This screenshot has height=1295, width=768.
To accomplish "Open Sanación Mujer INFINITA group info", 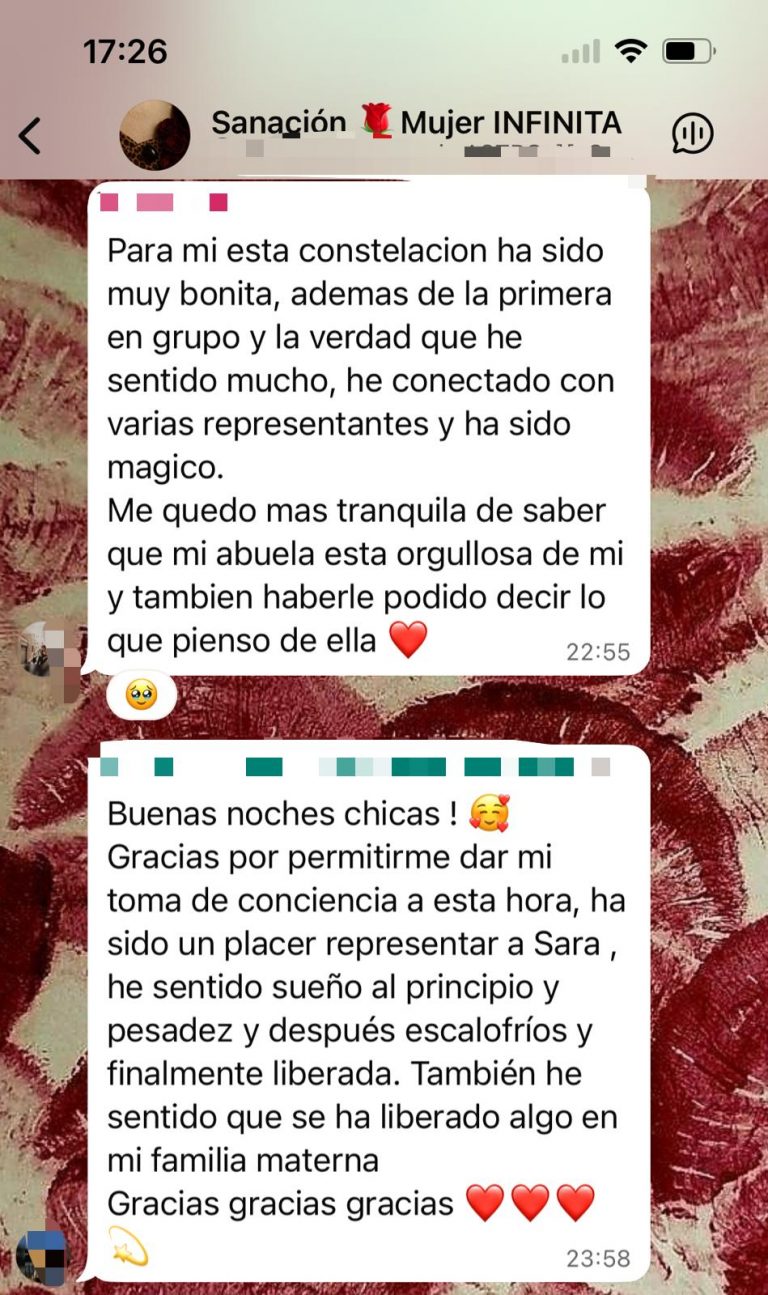I will coord(415,124).
